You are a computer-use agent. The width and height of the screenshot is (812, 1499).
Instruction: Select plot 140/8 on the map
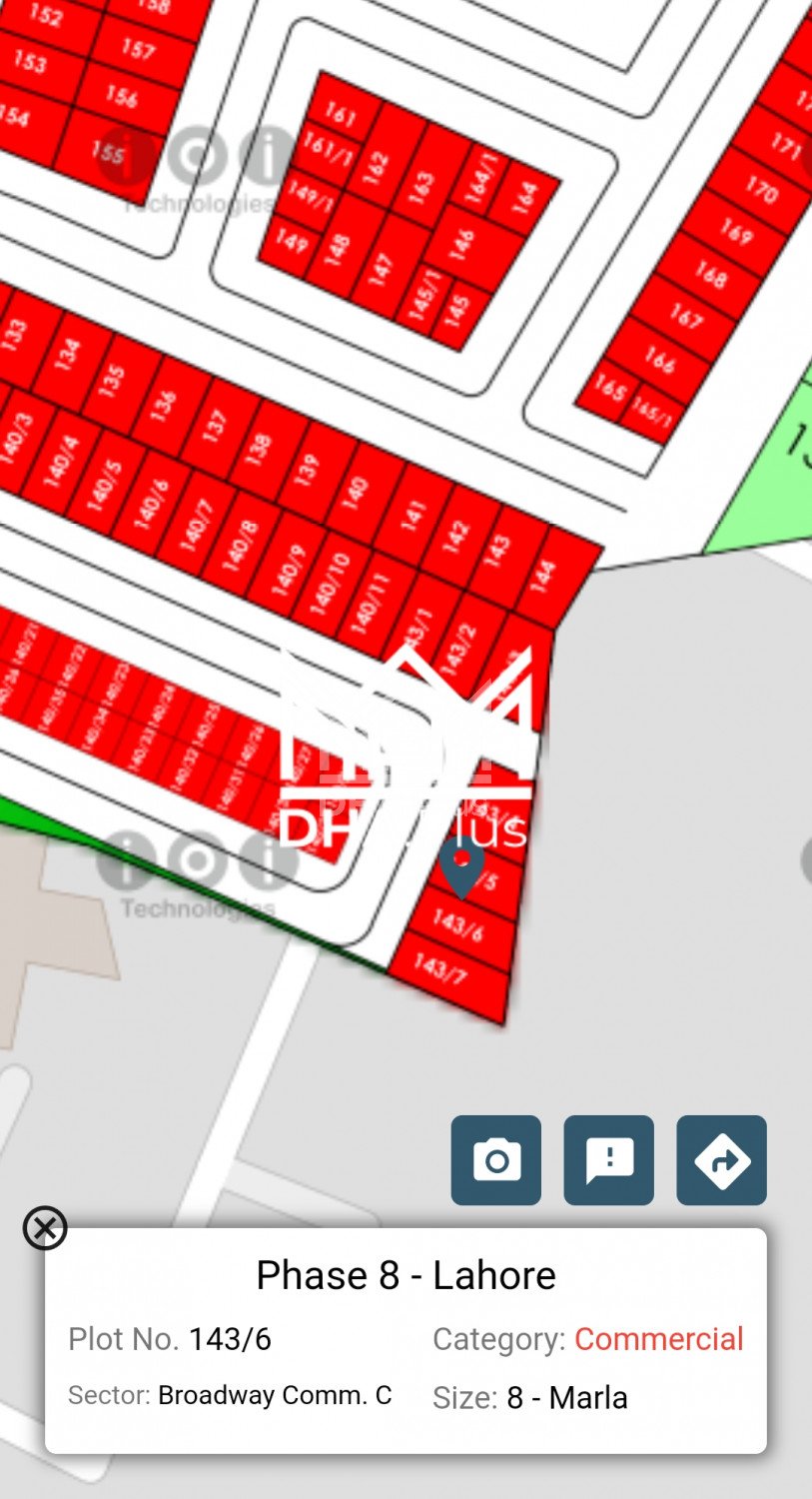240,546
